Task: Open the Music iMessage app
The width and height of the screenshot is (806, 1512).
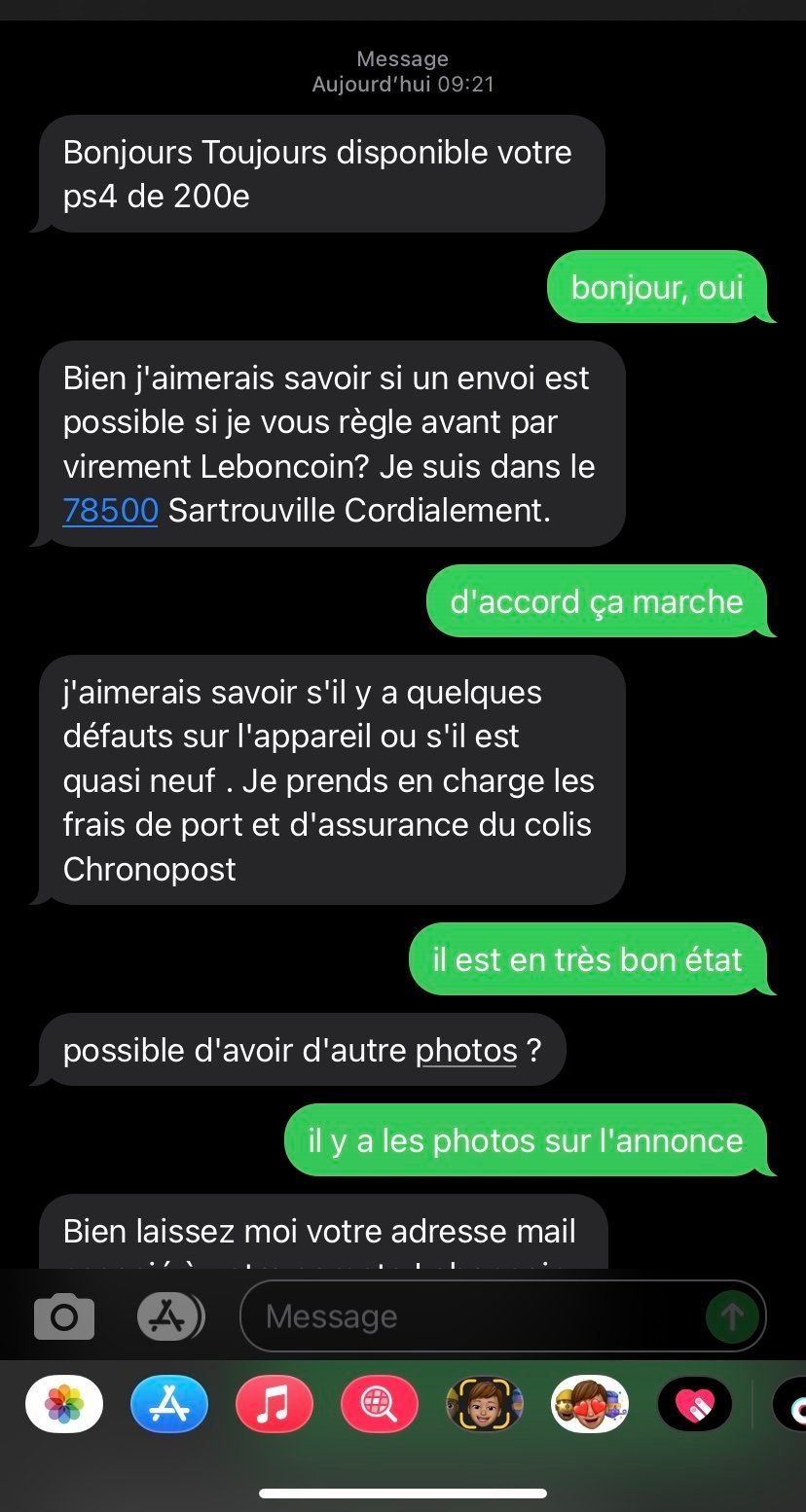Action: click(x=275, y=1404)
